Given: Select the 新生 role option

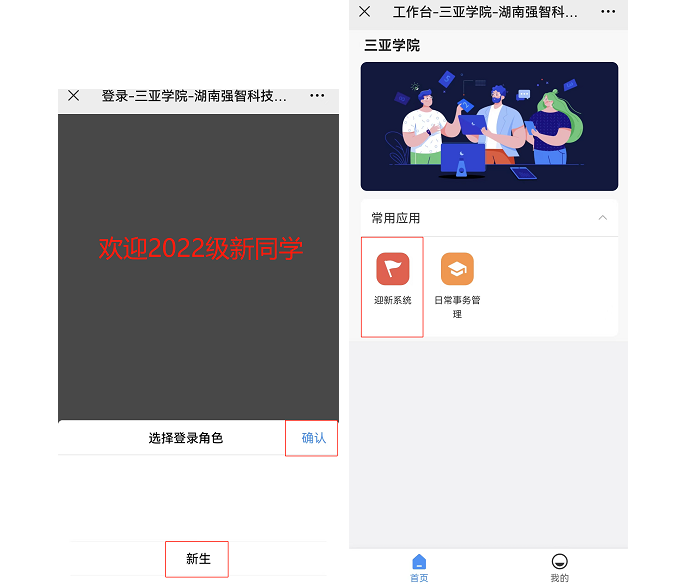Looking at the screenshot, I should click(x=198, y=559).
